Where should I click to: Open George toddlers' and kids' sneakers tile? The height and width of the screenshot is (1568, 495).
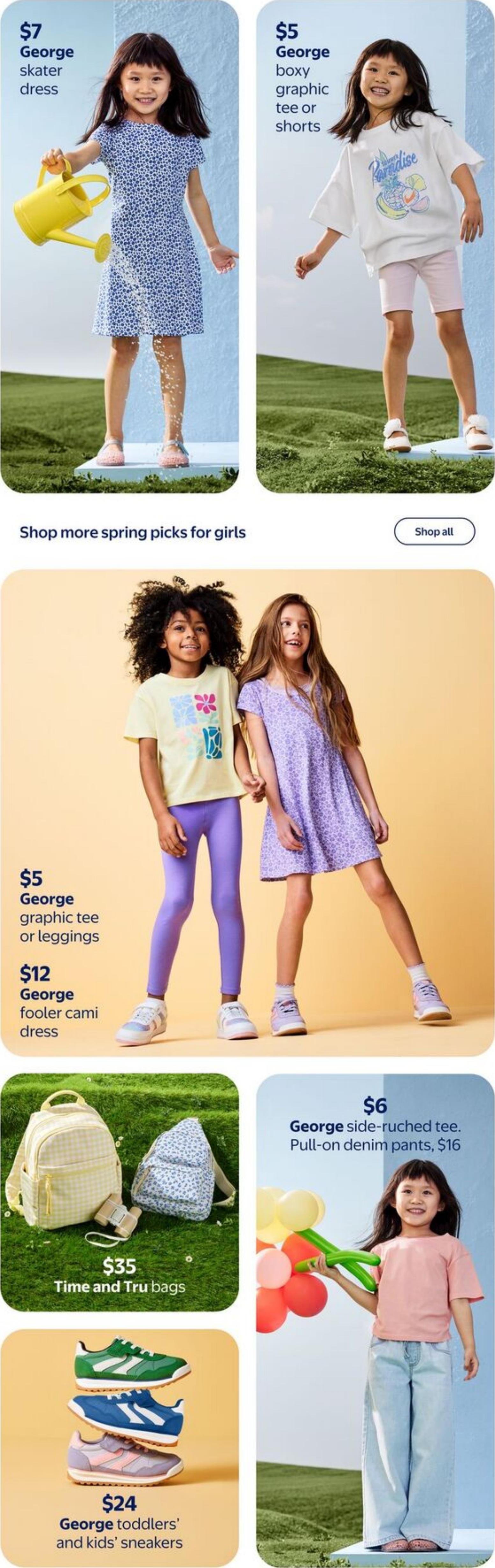pos(120,1448)
